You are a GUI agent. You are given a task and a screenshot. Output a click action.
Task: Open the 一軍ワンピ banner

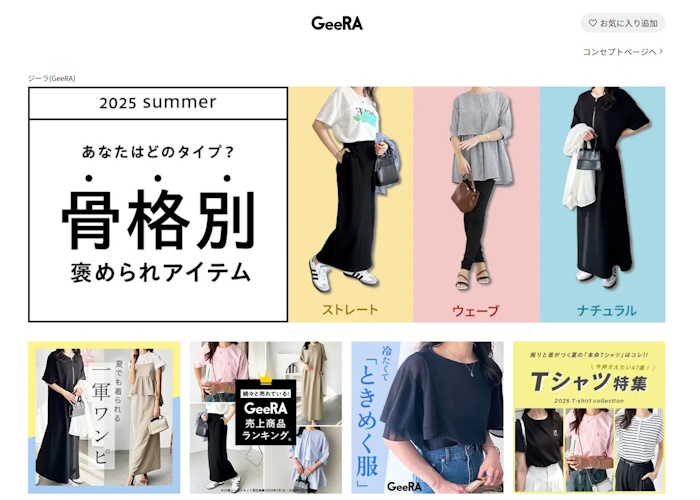coord(104,417)
